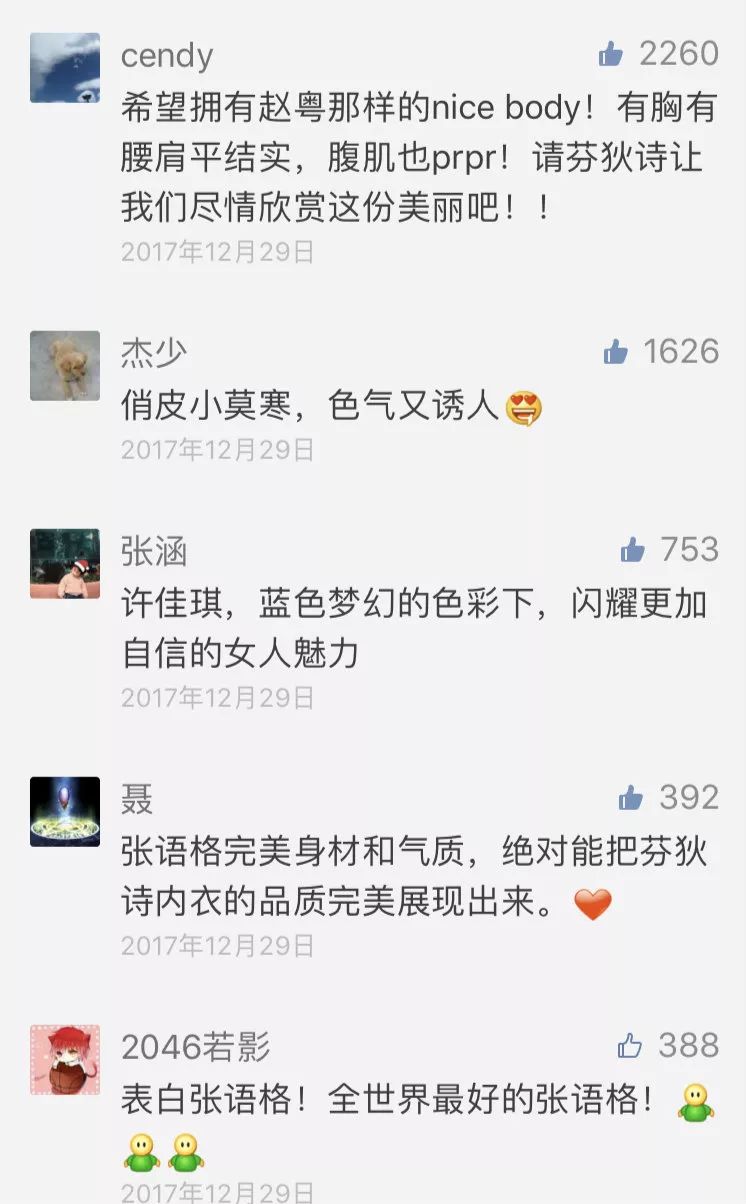Like 聂's comment
746x1204 pixels.
630,797
